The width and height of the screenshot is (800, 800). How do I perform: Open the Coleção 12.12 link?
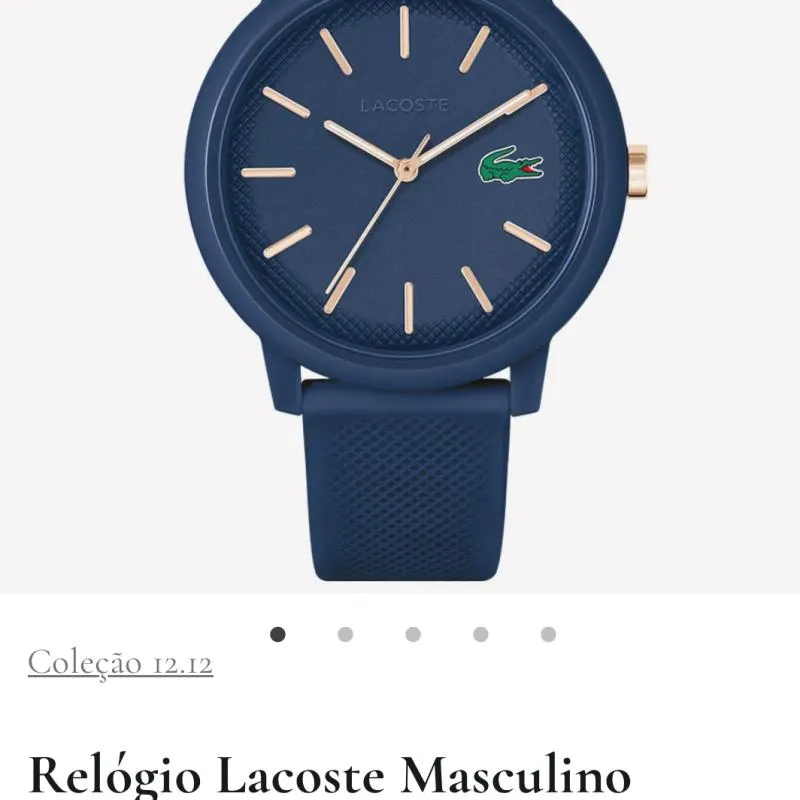coord(120,663)
